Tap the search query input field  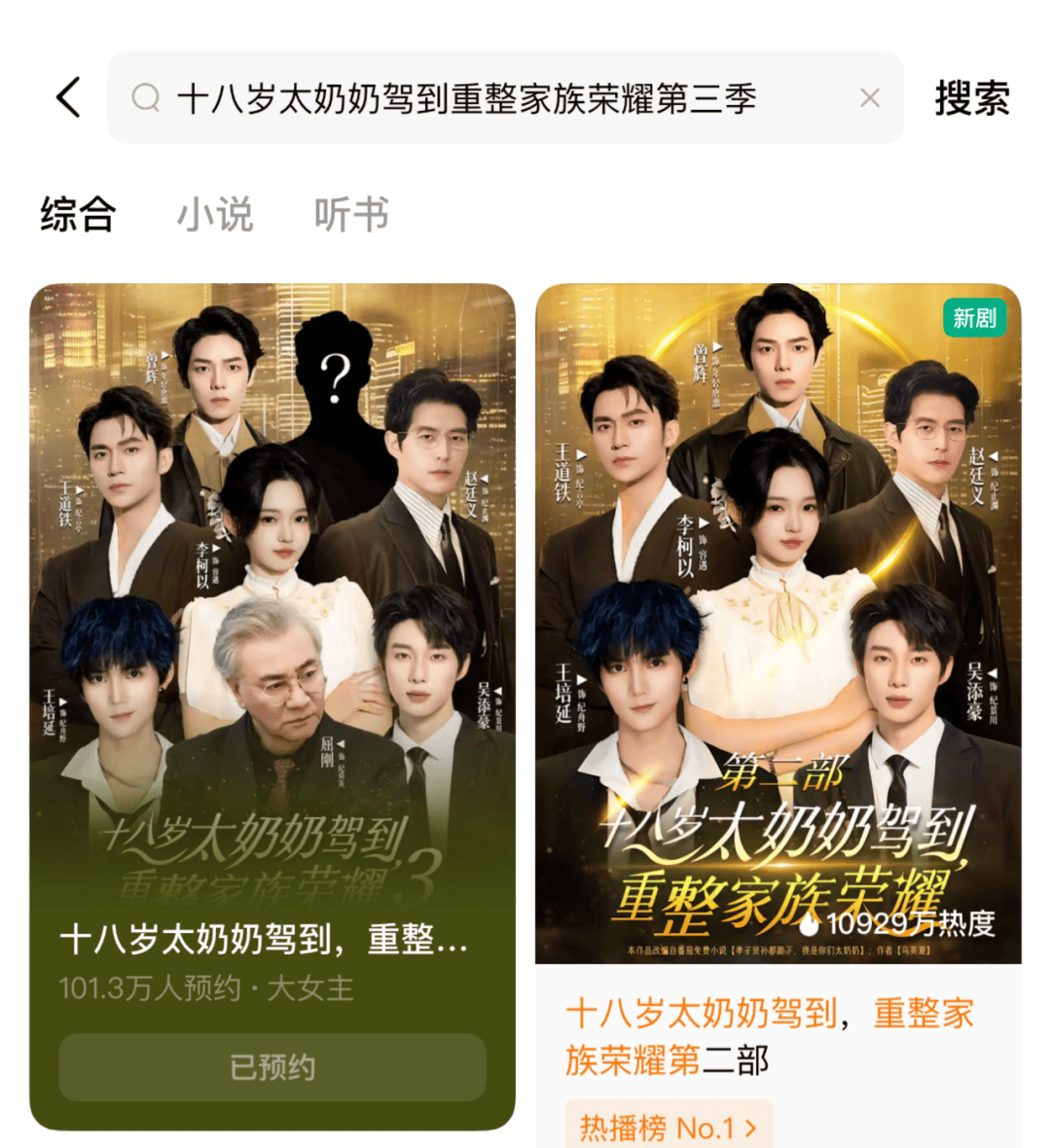tap(487, 98)
